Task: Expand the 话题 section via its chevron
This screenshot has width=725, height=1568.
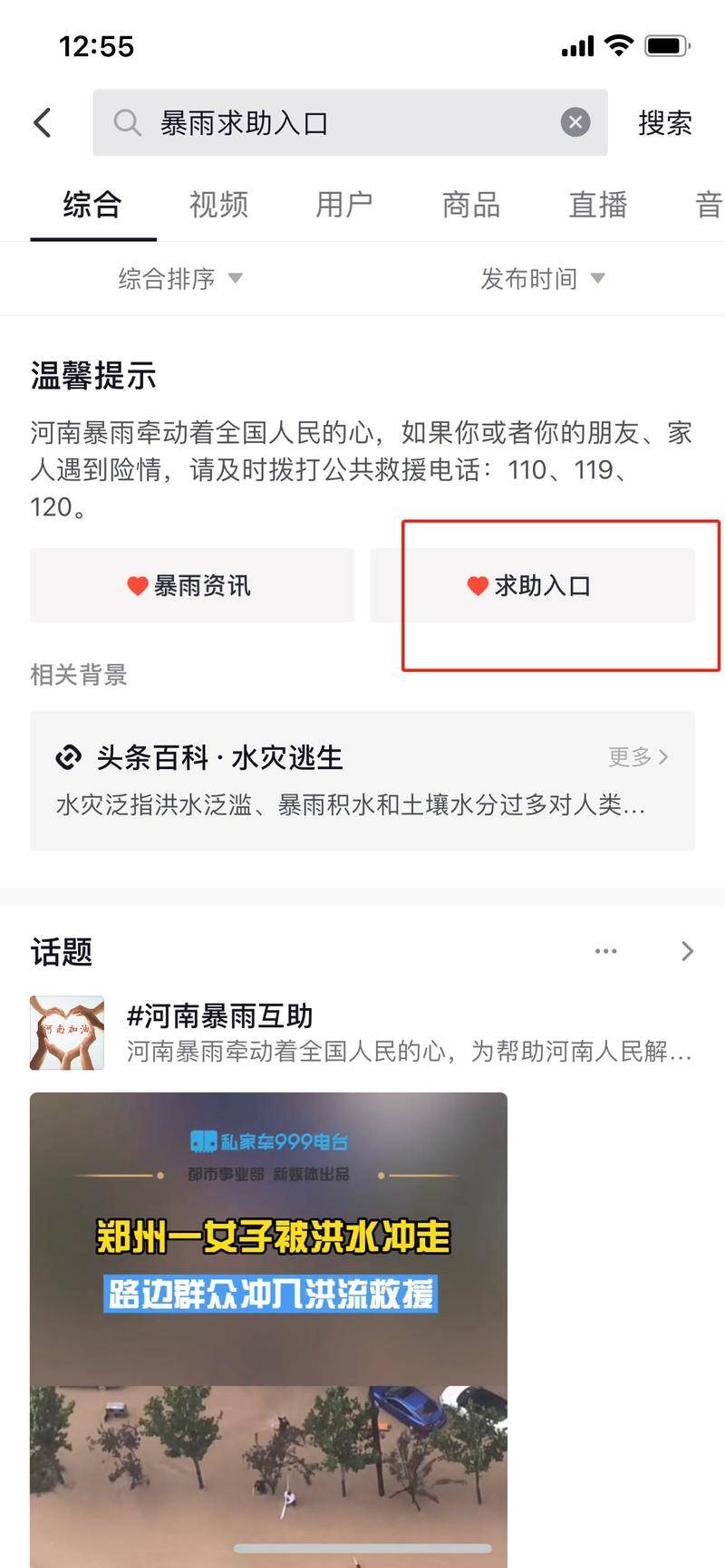Action: coord(687,951)
